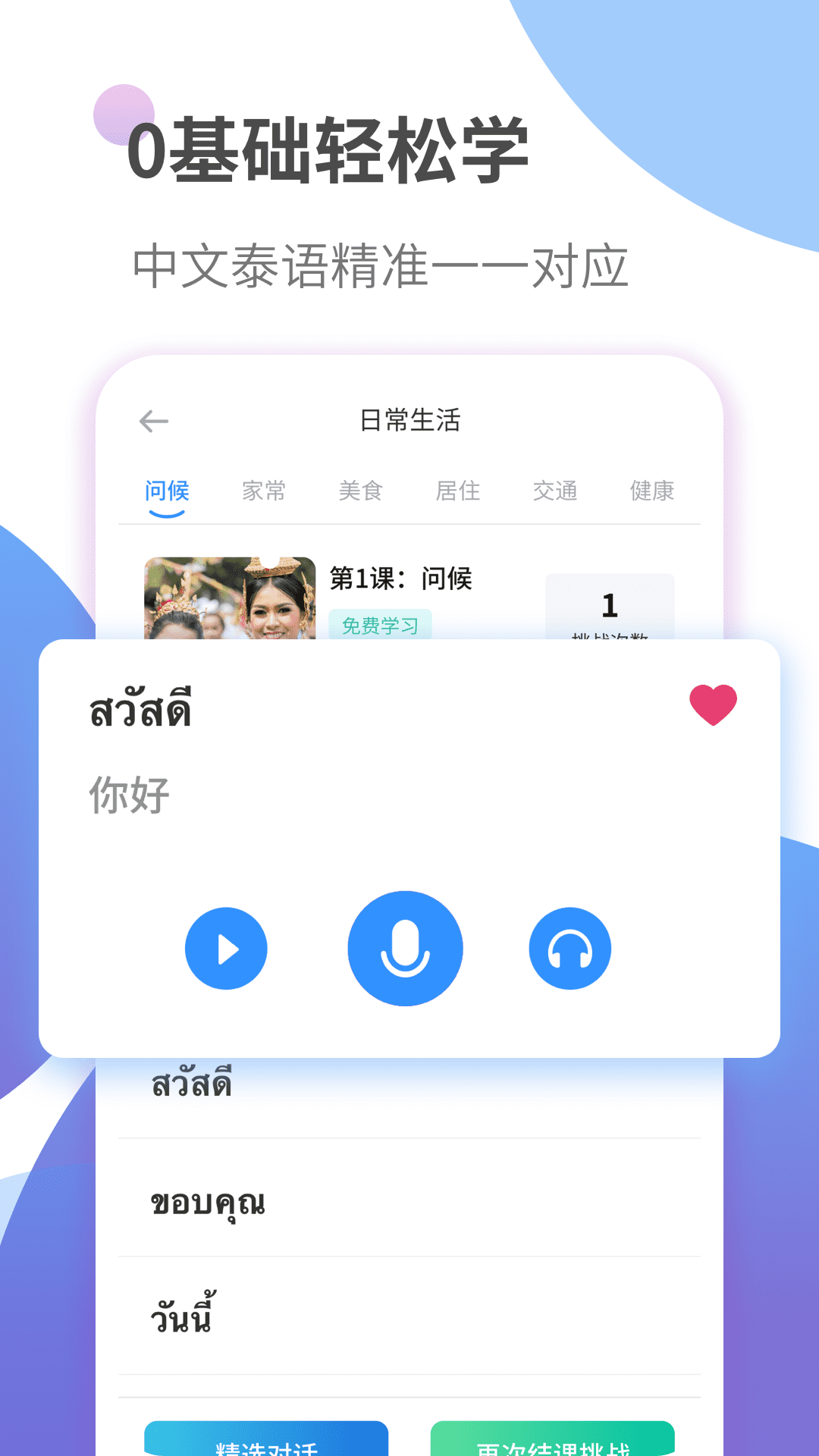Select the 居住 tab
The image size is (819, 1456).
point(459,491)
